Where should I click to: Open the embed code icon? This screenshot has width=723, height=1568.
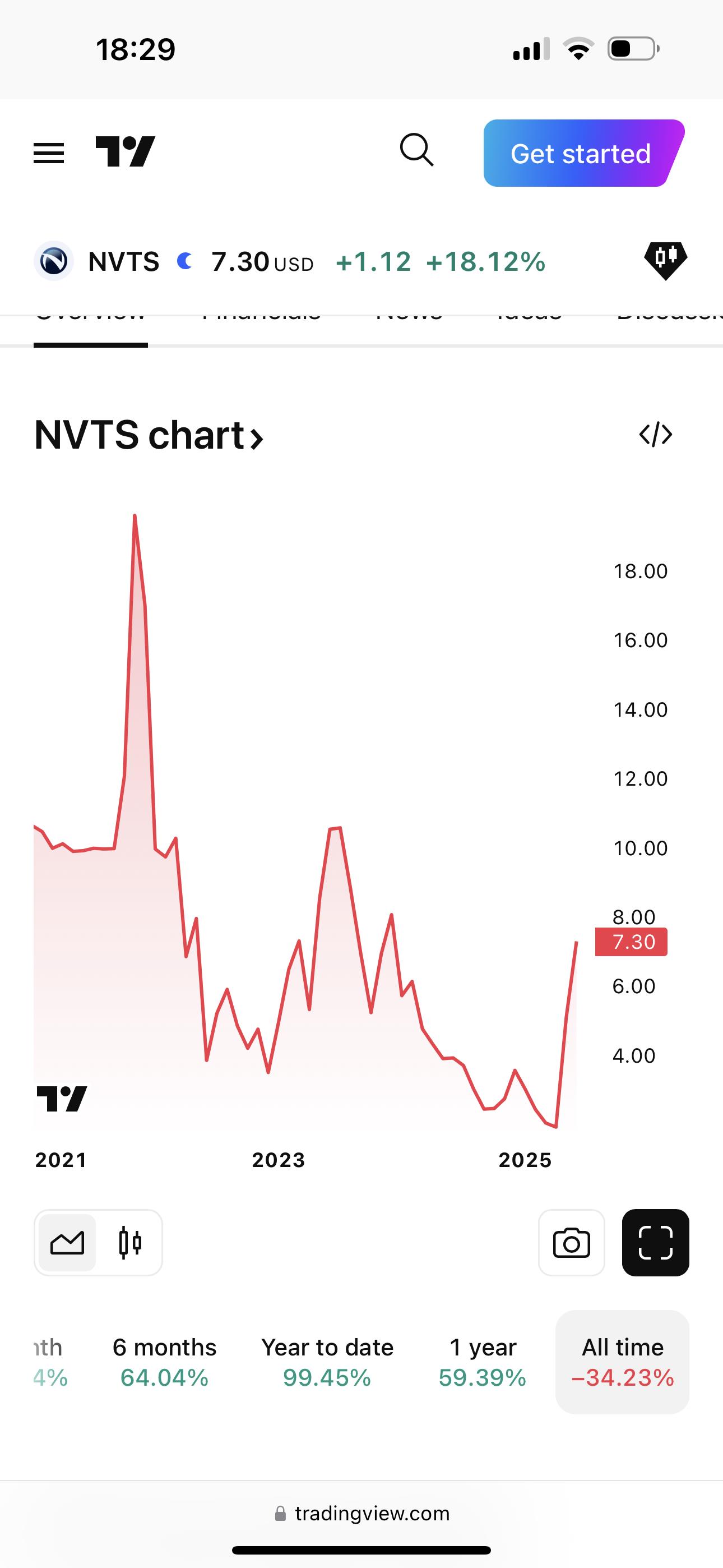[x=655, y=435]
